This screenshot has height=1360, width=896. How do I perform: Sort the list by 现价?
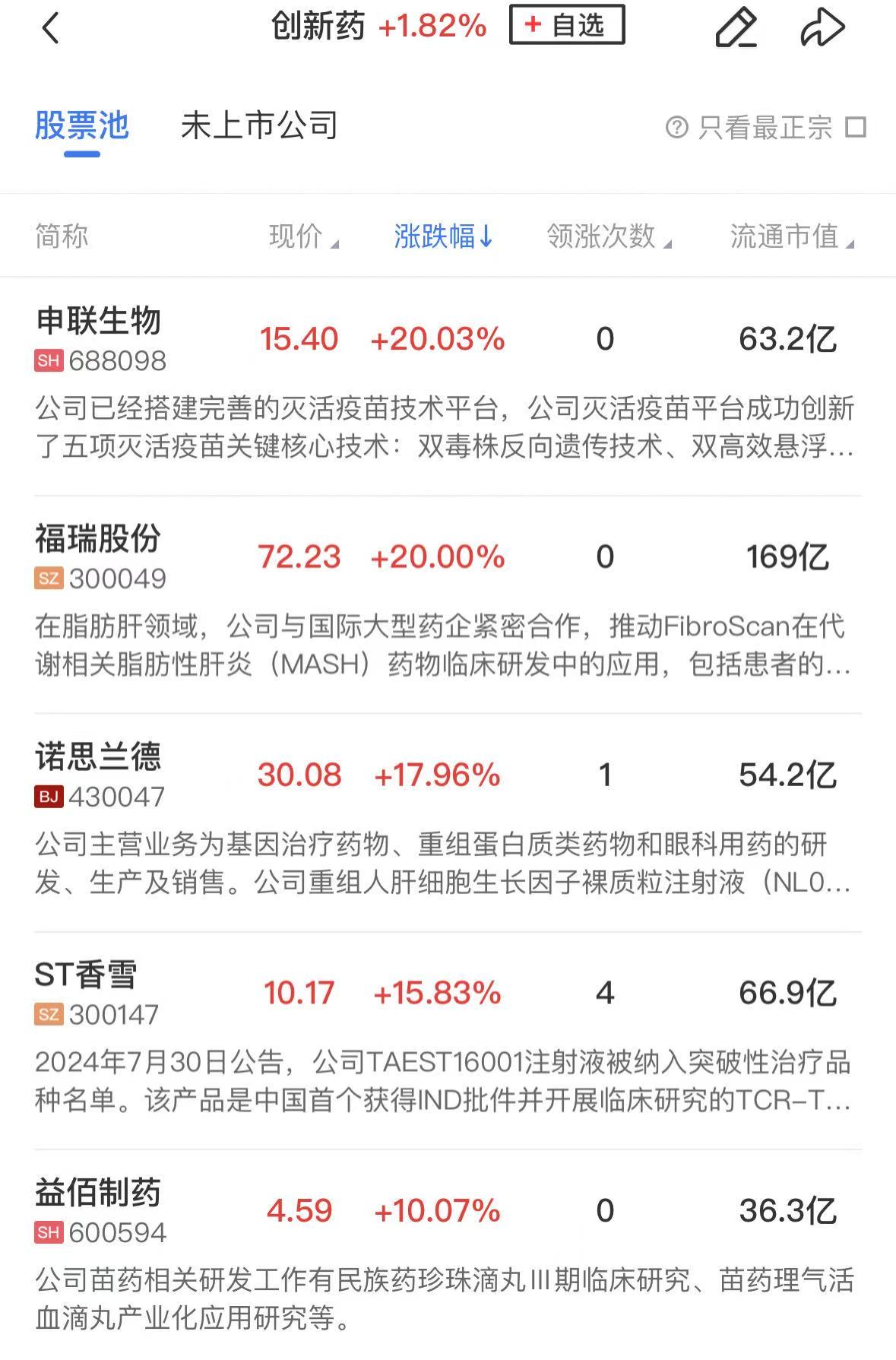click(303, 236)
